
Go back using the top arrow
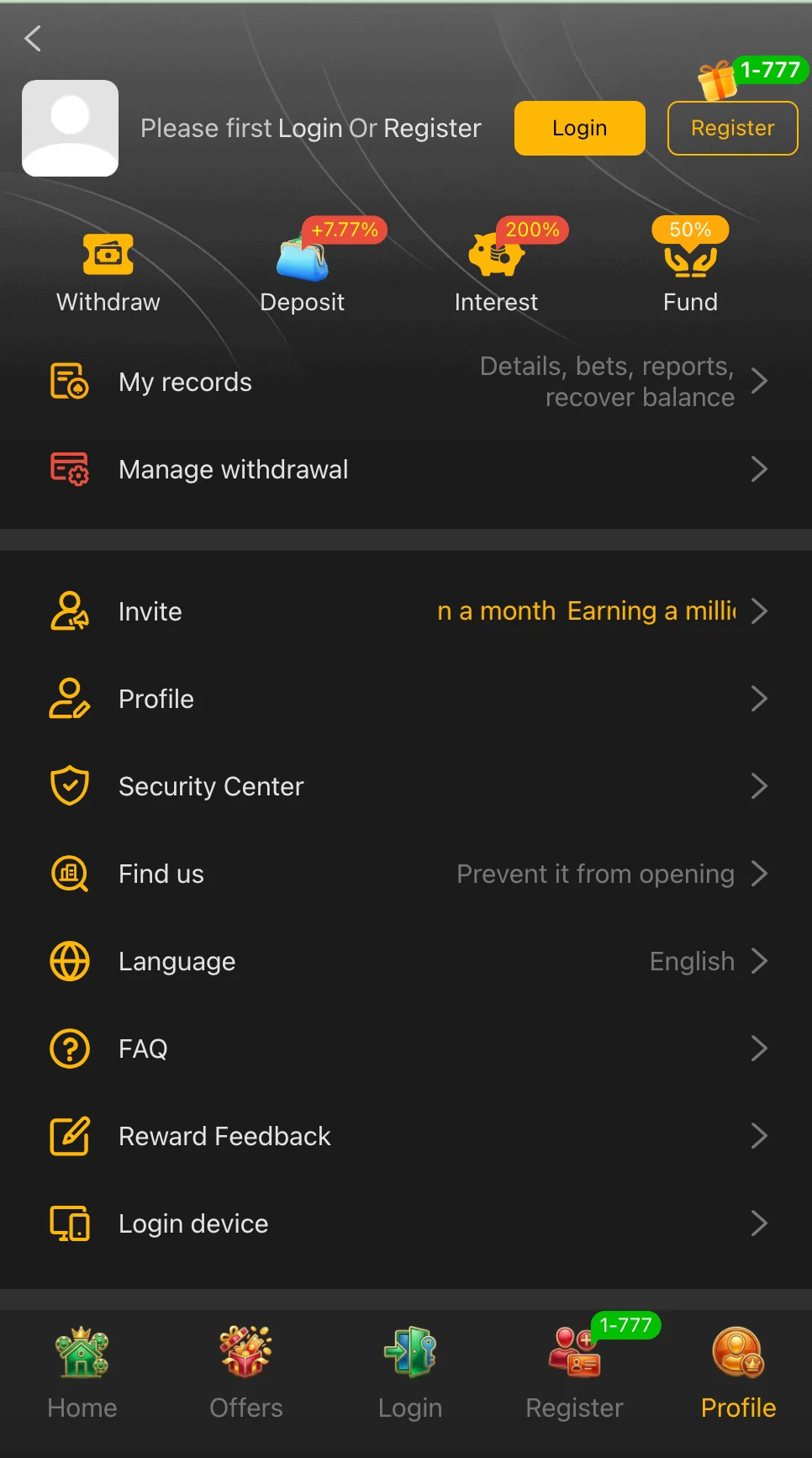[34, 38]
